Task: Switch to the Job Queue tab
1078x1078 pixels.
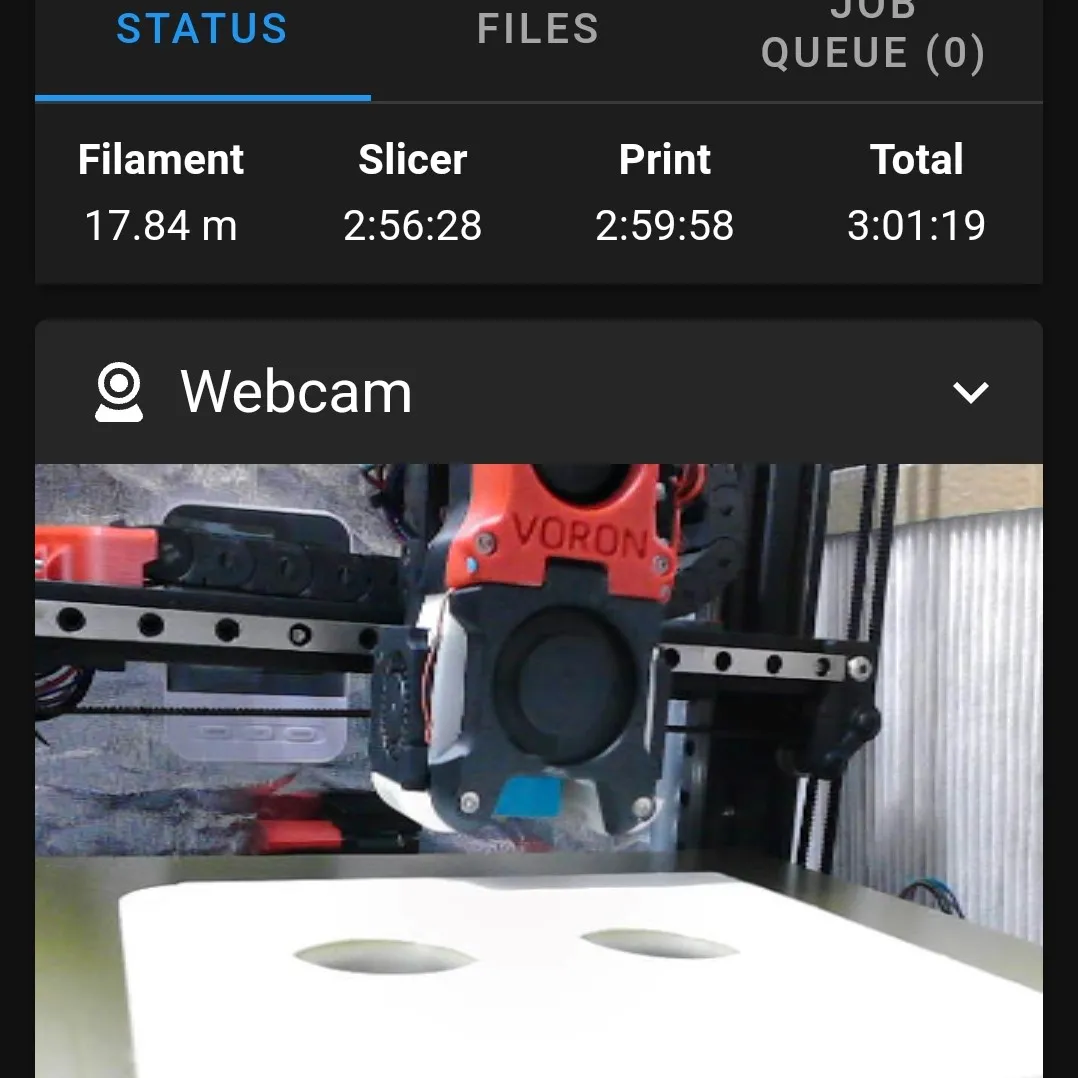Action: pos(873,40)
